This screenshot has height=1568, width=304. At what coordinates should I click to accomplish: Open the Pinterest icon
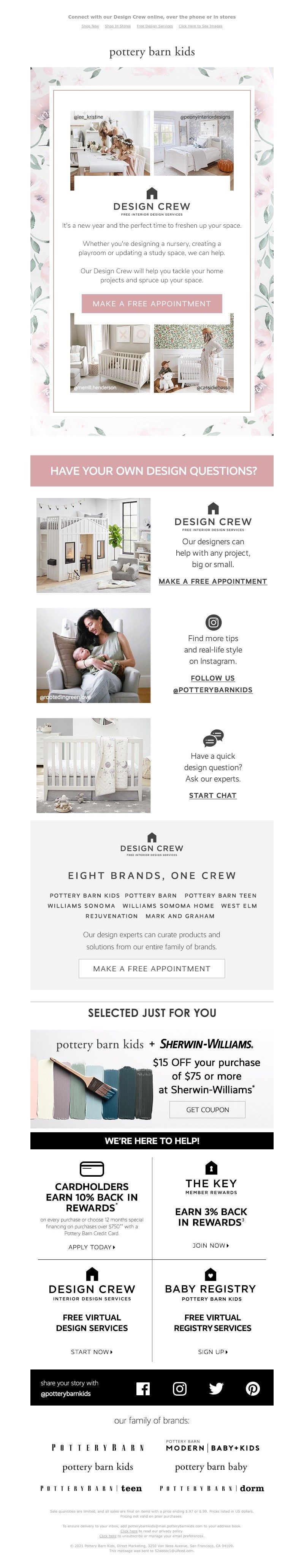pyautogui.click(x=253, y=1388)
